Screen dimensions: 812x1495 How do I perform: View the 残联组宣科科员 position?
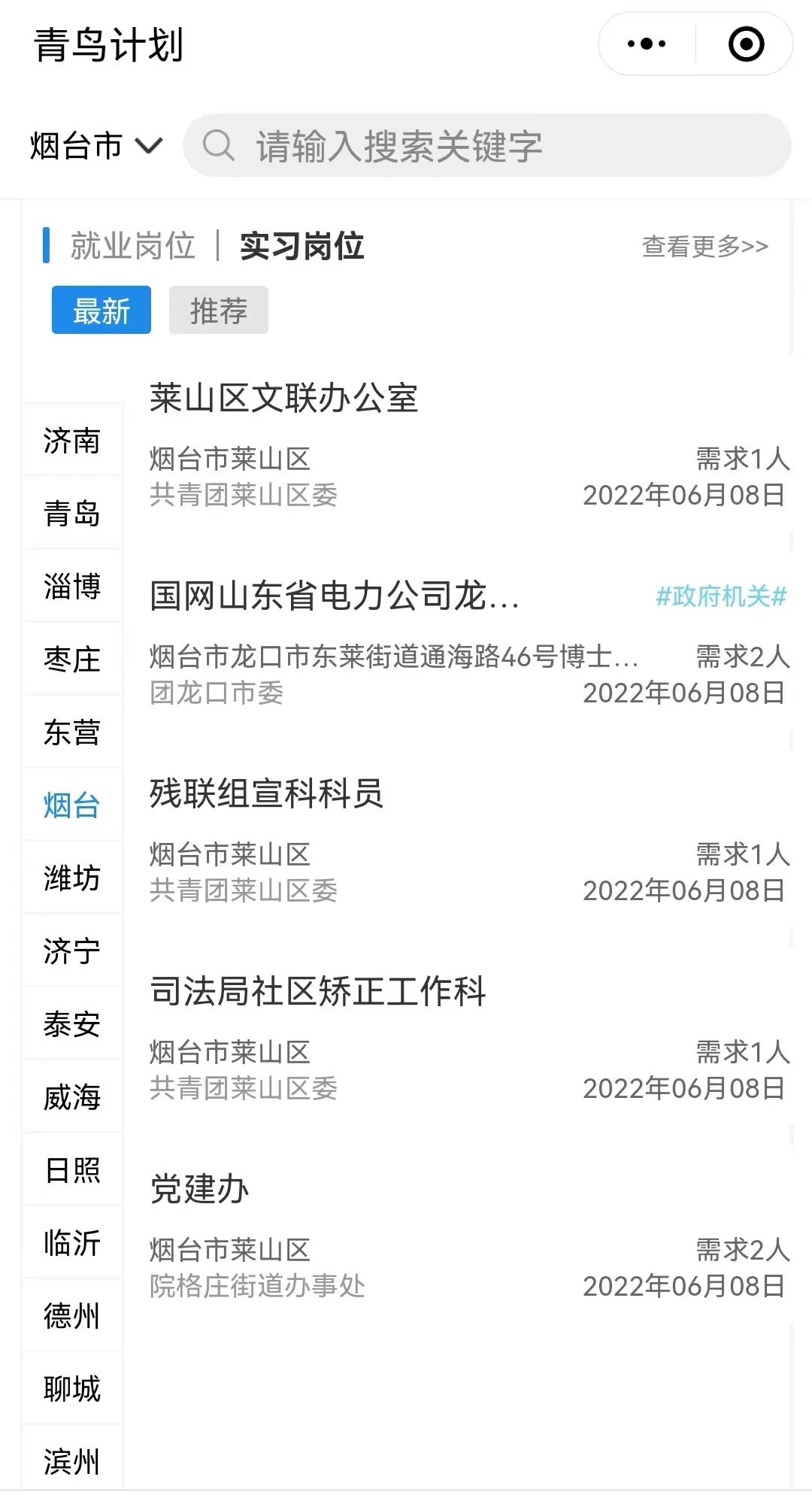tap(266, 793)
